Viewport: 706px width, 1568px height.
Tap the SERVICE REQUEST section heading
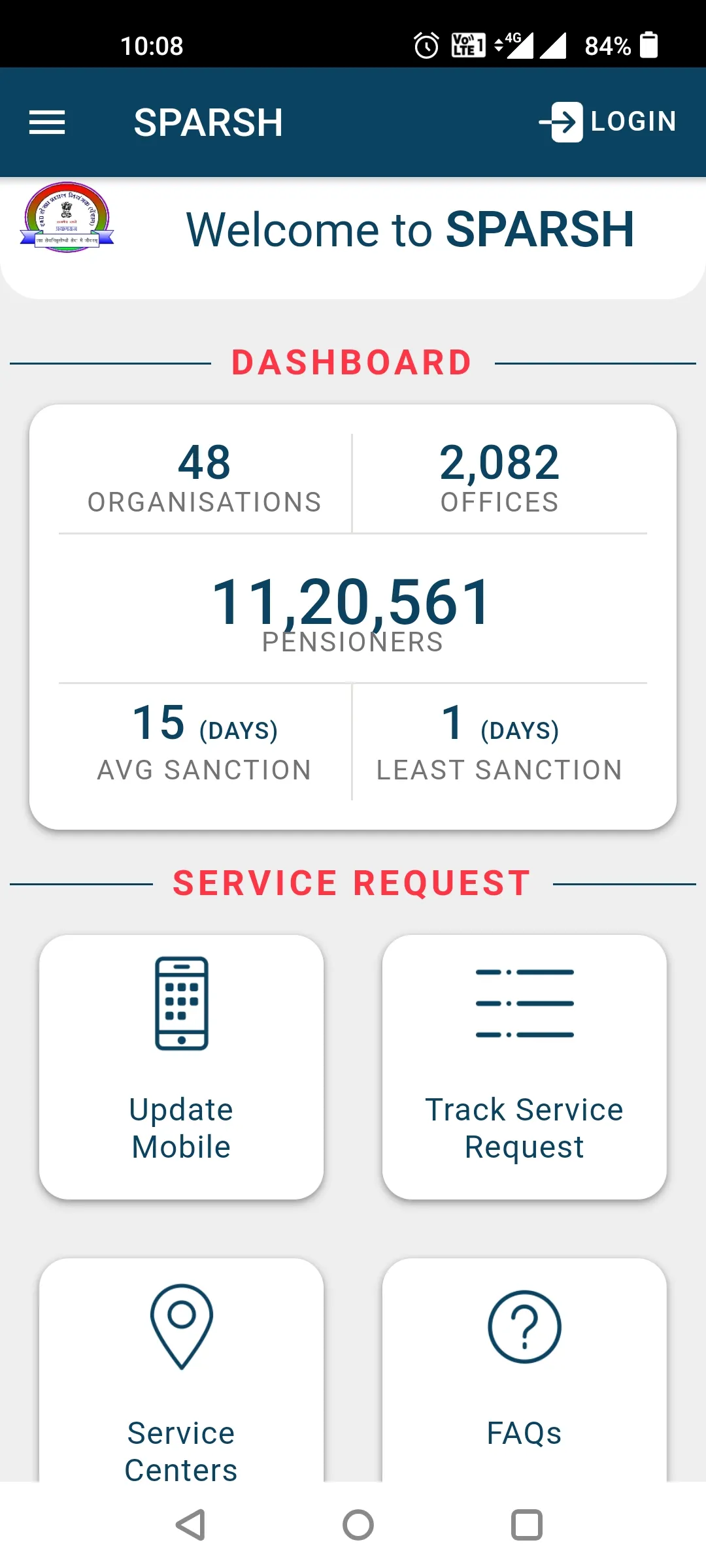tap(352, 883)
